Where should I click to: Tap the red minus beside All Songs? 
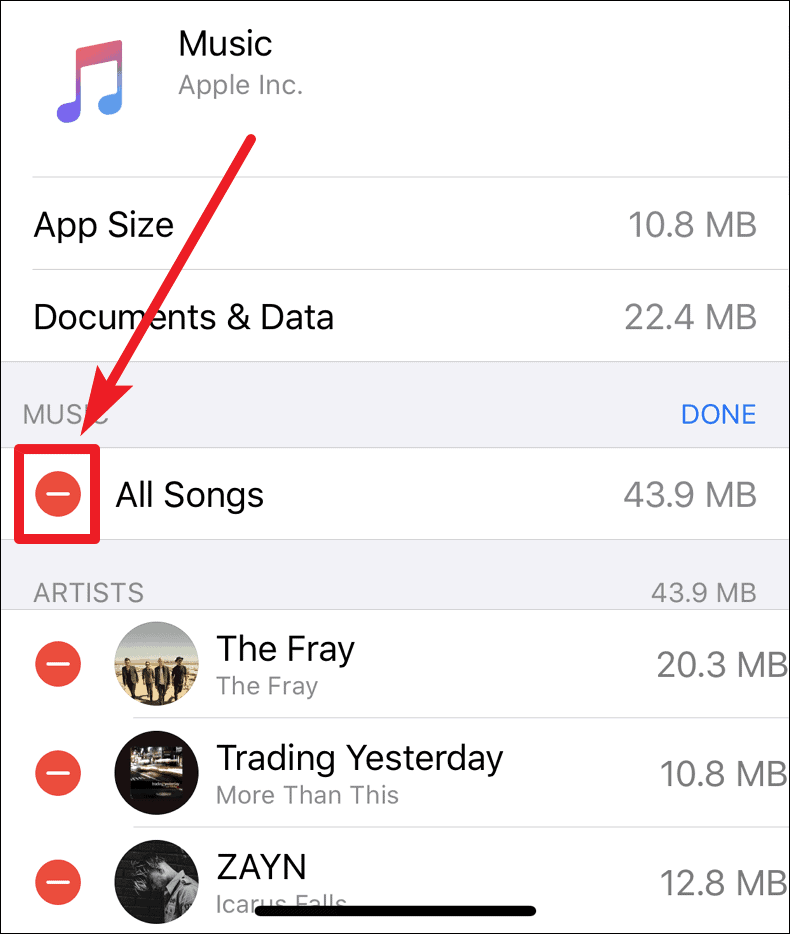(58, 494)
